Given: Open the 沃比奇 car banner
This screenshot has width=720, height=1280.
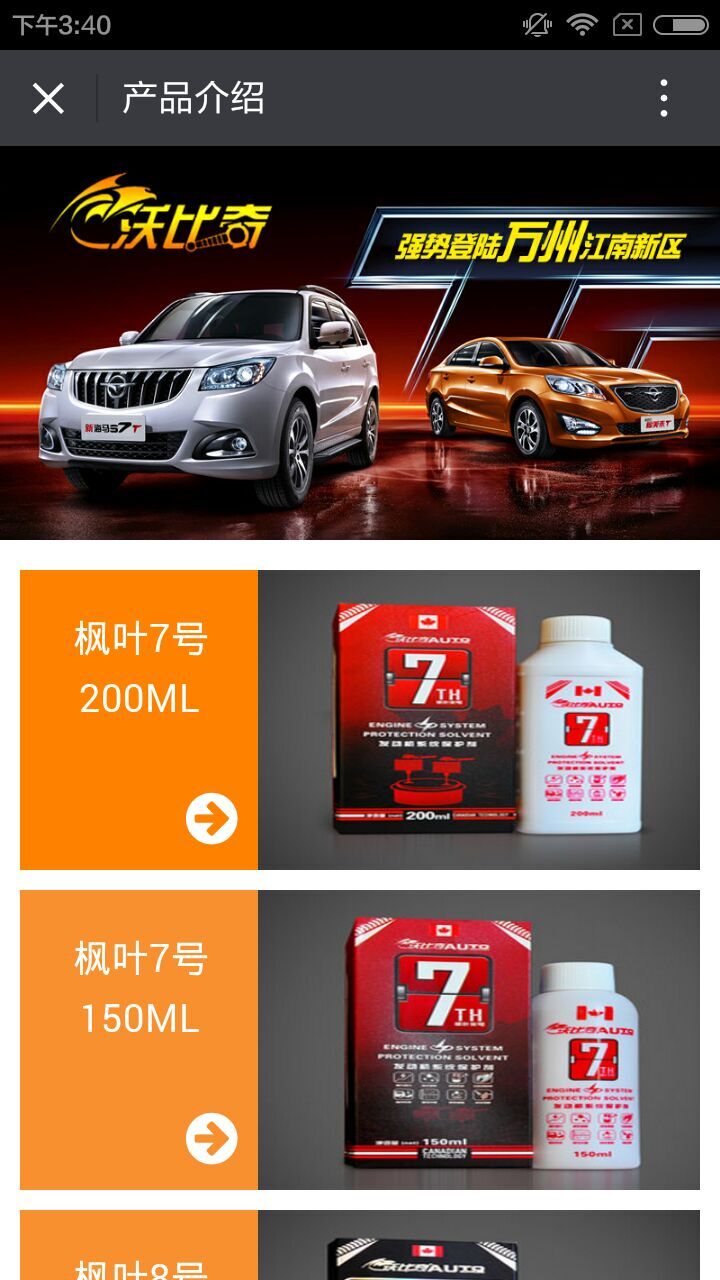Looking at the screenshot, I should (x=360, y=342).
